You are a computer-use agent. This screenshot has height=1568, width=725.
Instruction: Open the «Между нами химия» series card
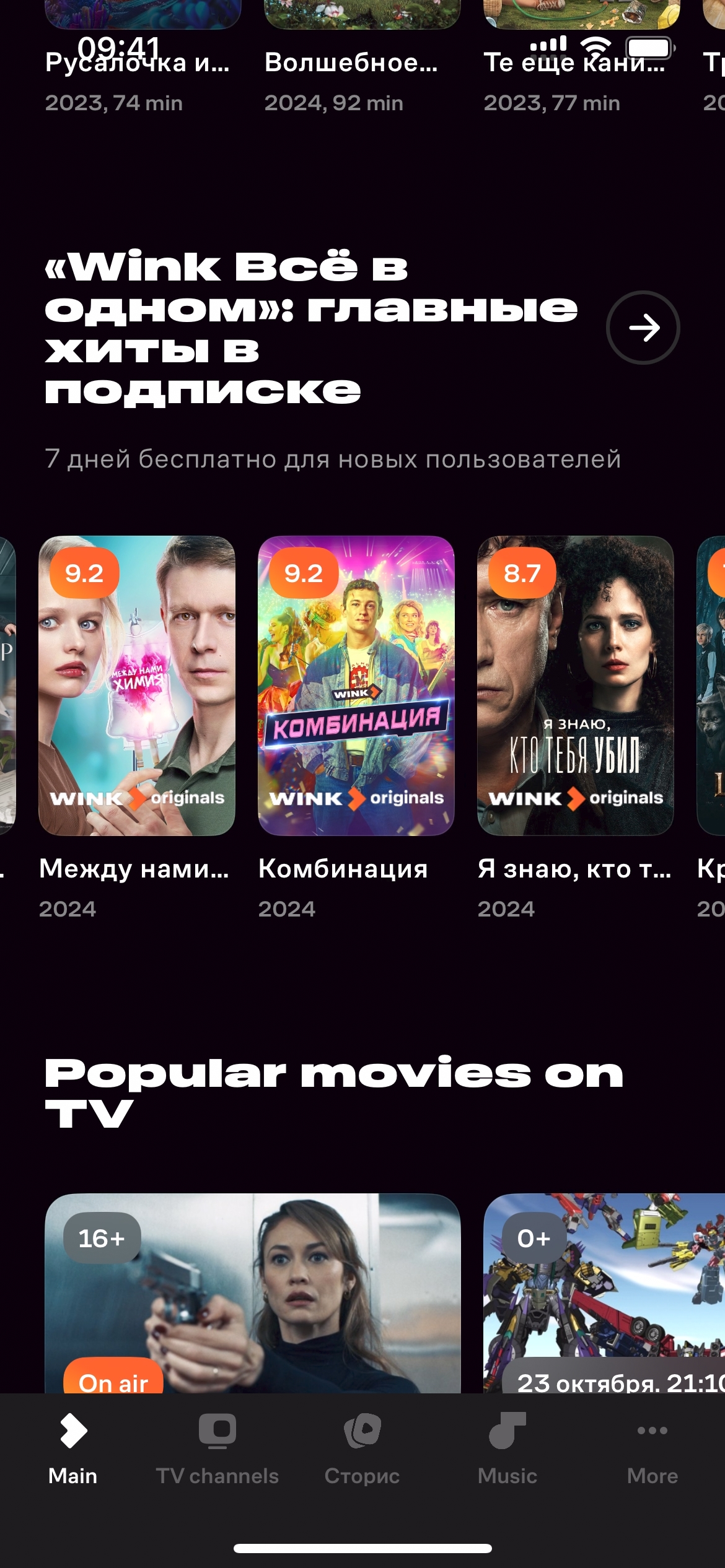pyautogui.click(x=137, y=686)
